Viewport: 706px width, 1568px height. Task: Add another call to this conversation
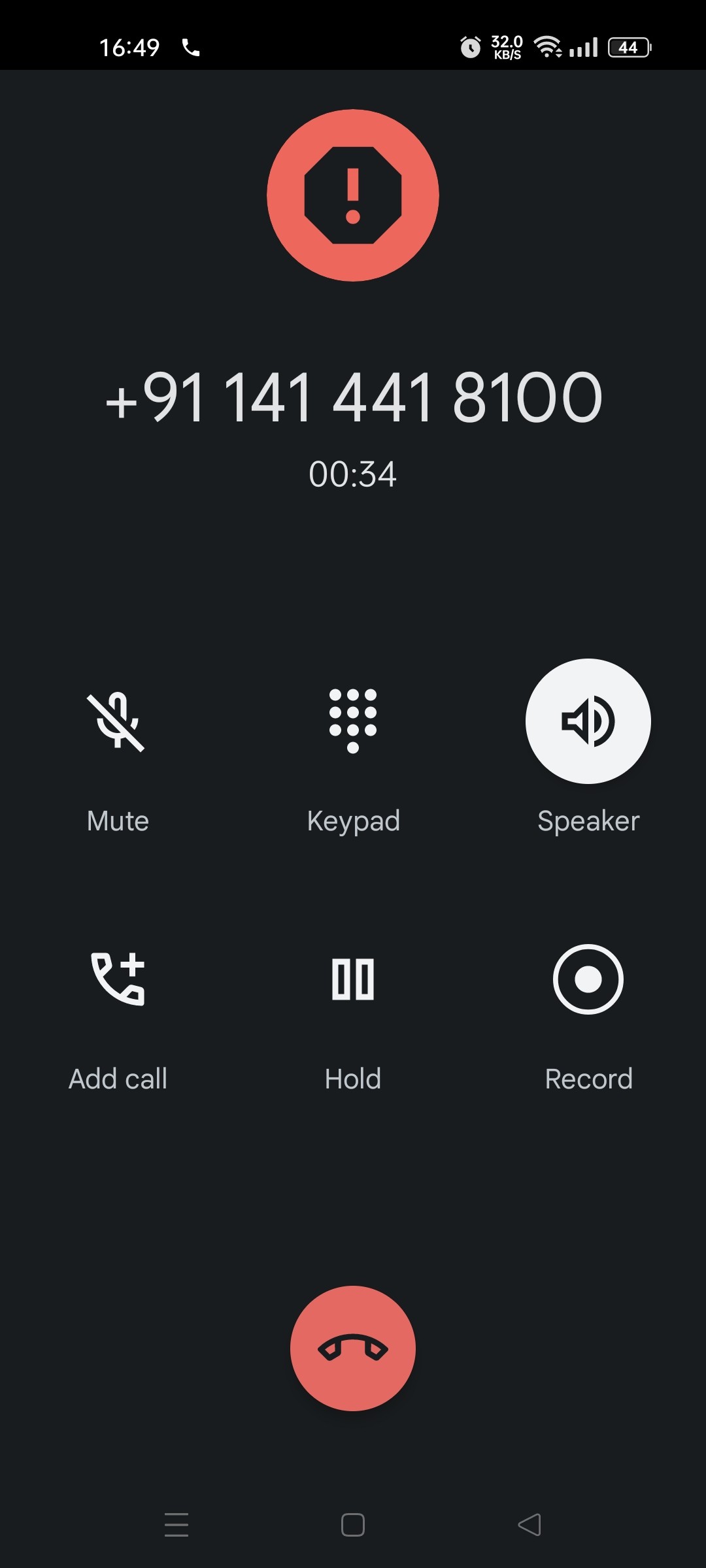click(x=118, y=979)
